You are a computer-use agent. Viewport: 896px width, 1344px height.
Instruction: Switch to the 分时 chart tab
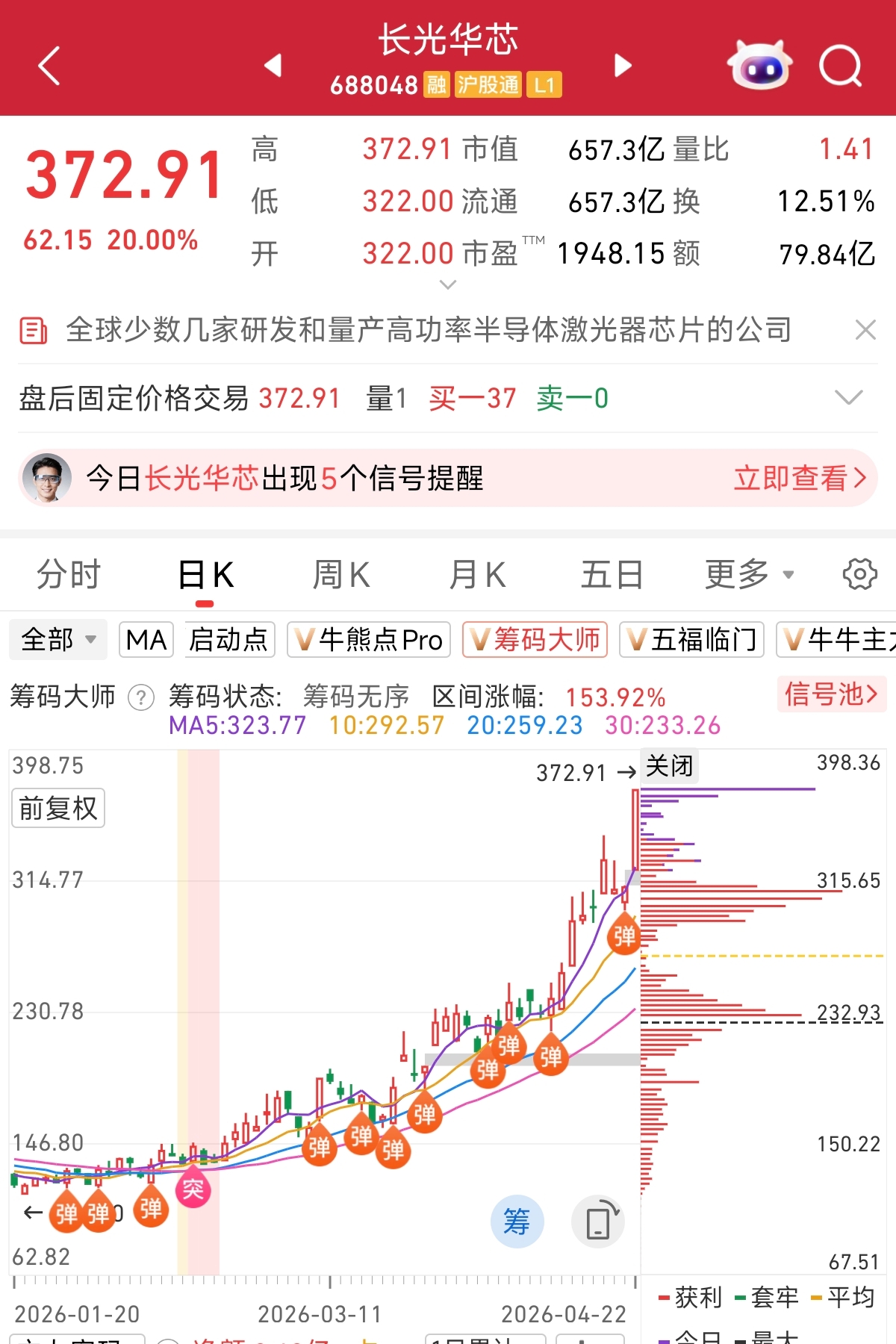click(69, 575)
